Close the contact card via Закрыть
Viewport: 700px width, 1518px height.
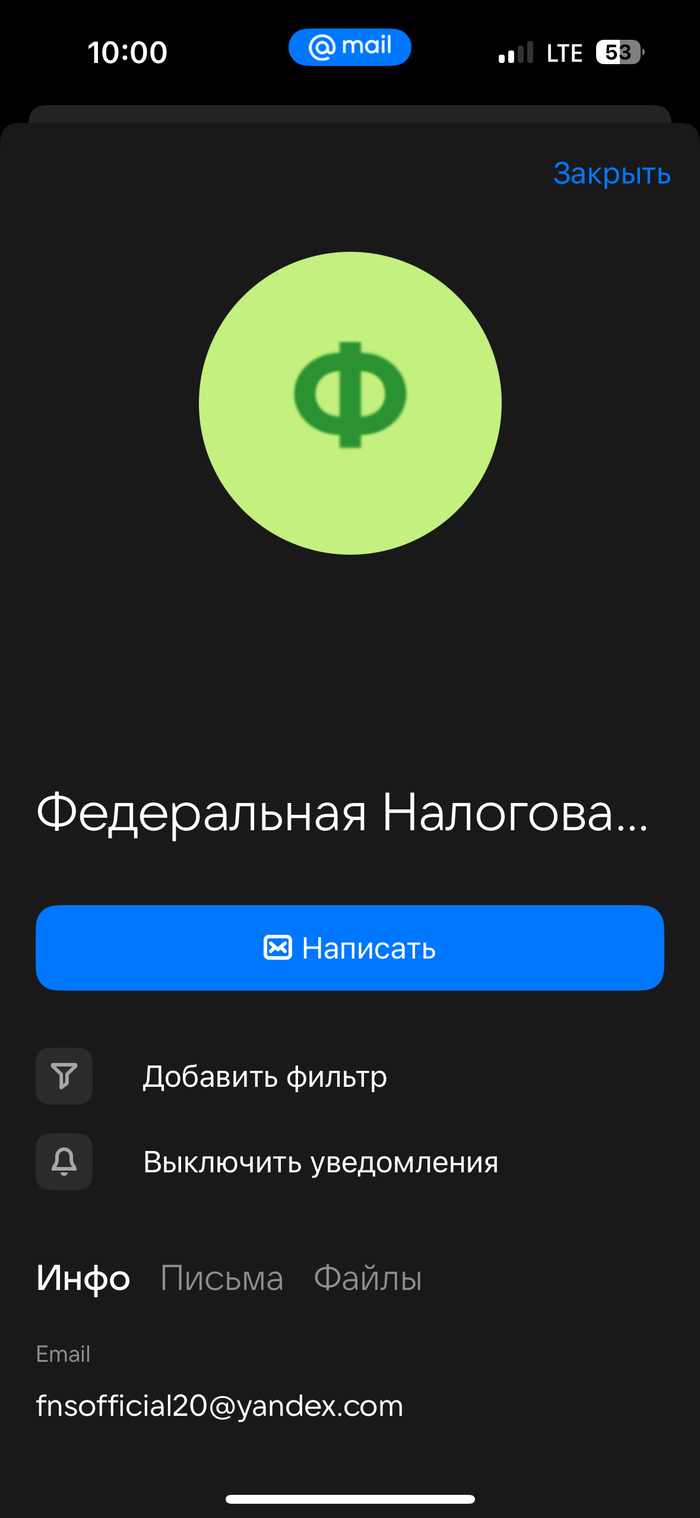(x=611, y=174)
